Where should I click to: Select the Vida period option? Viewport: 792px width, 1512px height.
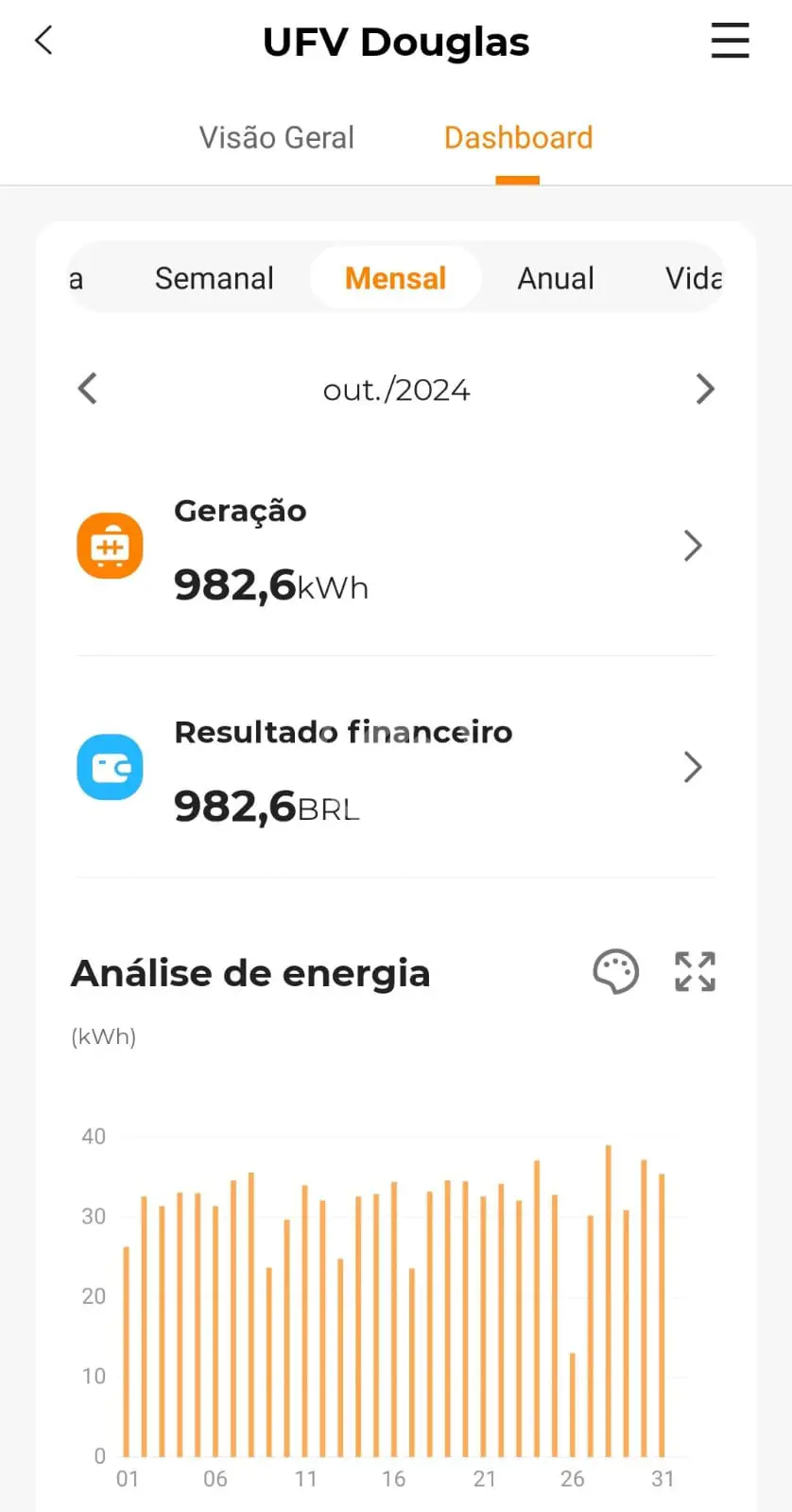coord(694,278)
